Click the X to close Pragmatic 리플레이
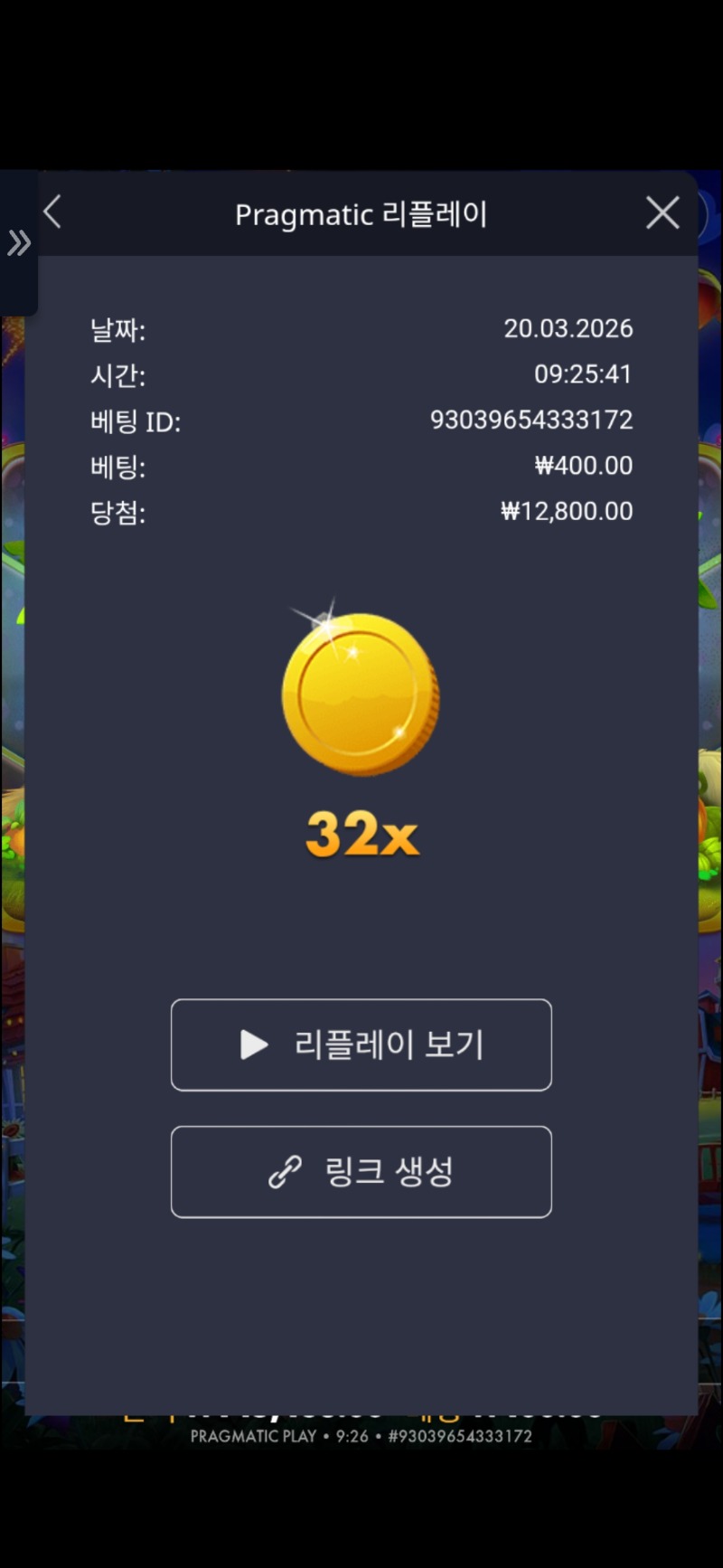The width and height of the screenshot is (723, 1568). click(662, 213)
